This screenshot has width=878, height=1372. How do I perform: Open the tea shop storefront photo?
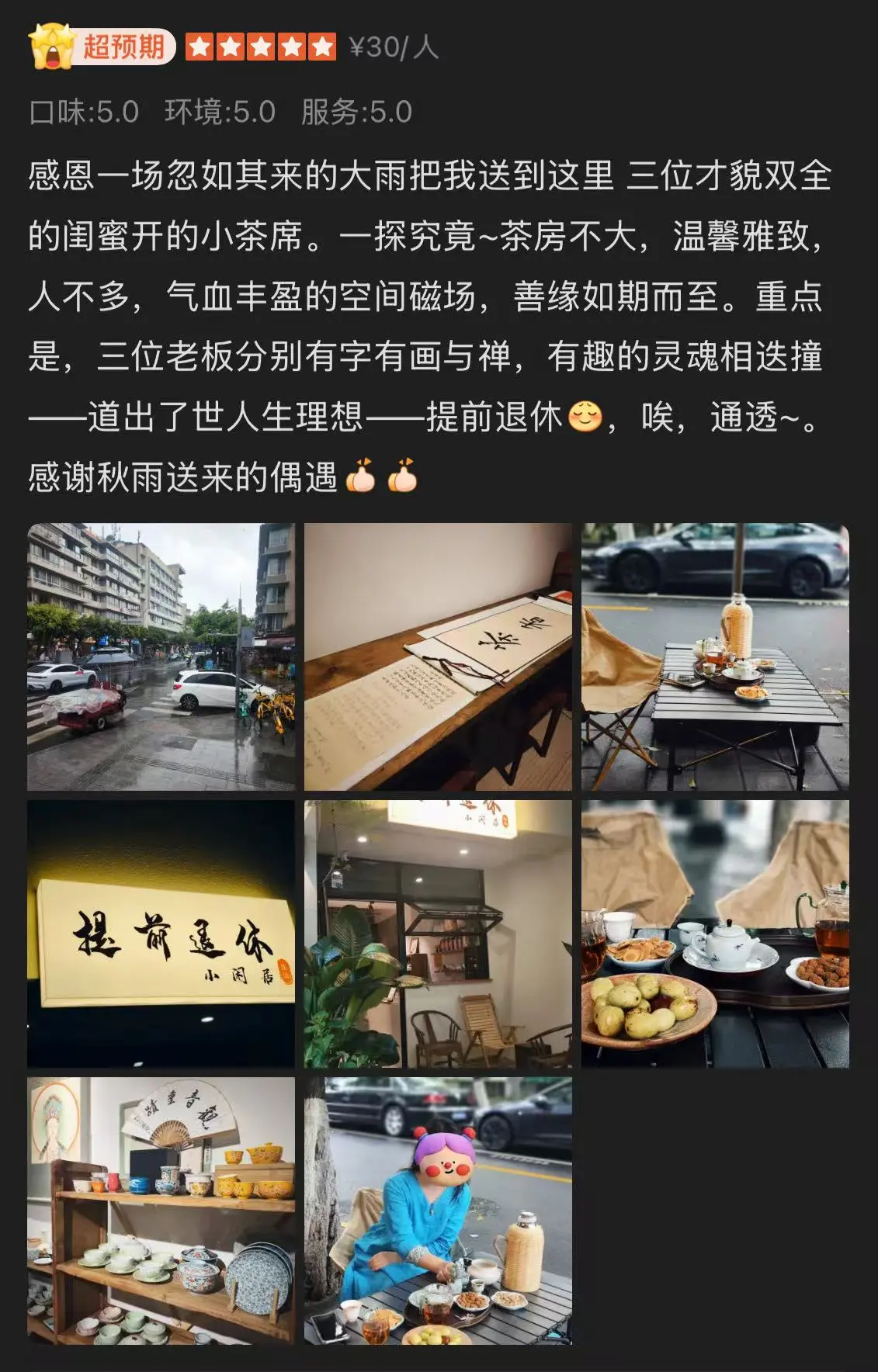click(438, 934)
